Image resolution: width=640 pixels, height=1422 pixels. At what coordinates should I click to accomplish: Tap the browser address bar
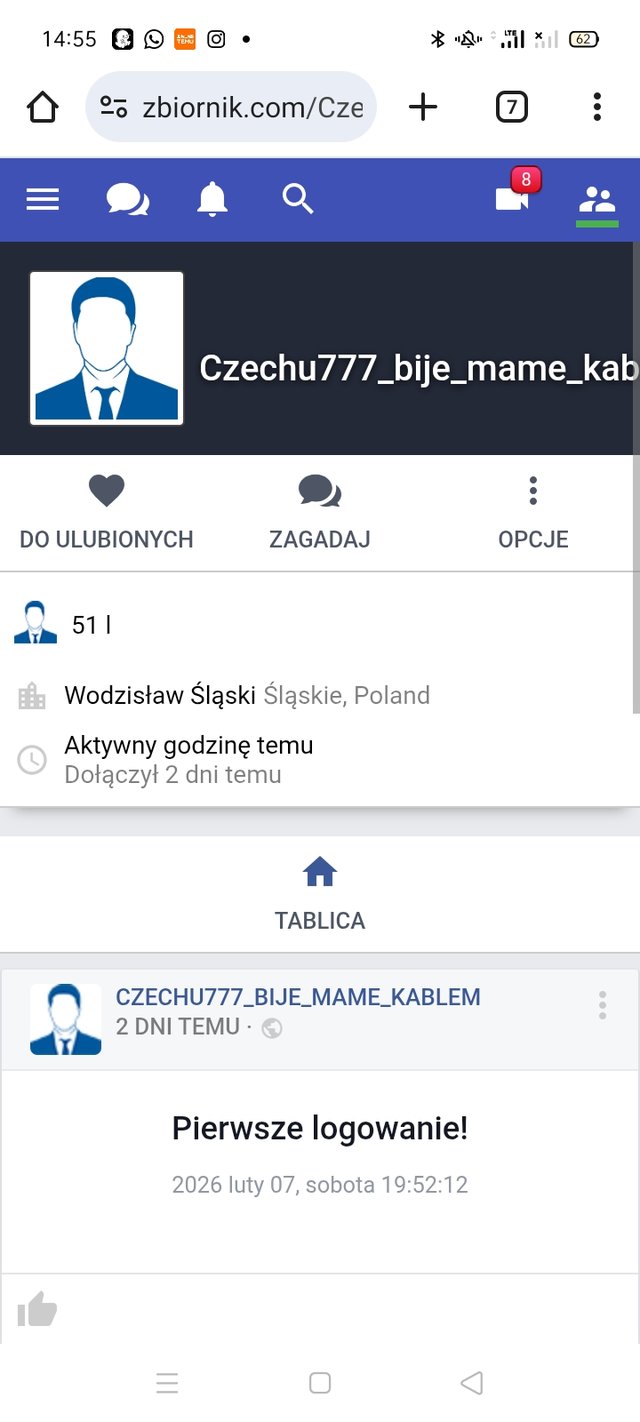point(232,107)
